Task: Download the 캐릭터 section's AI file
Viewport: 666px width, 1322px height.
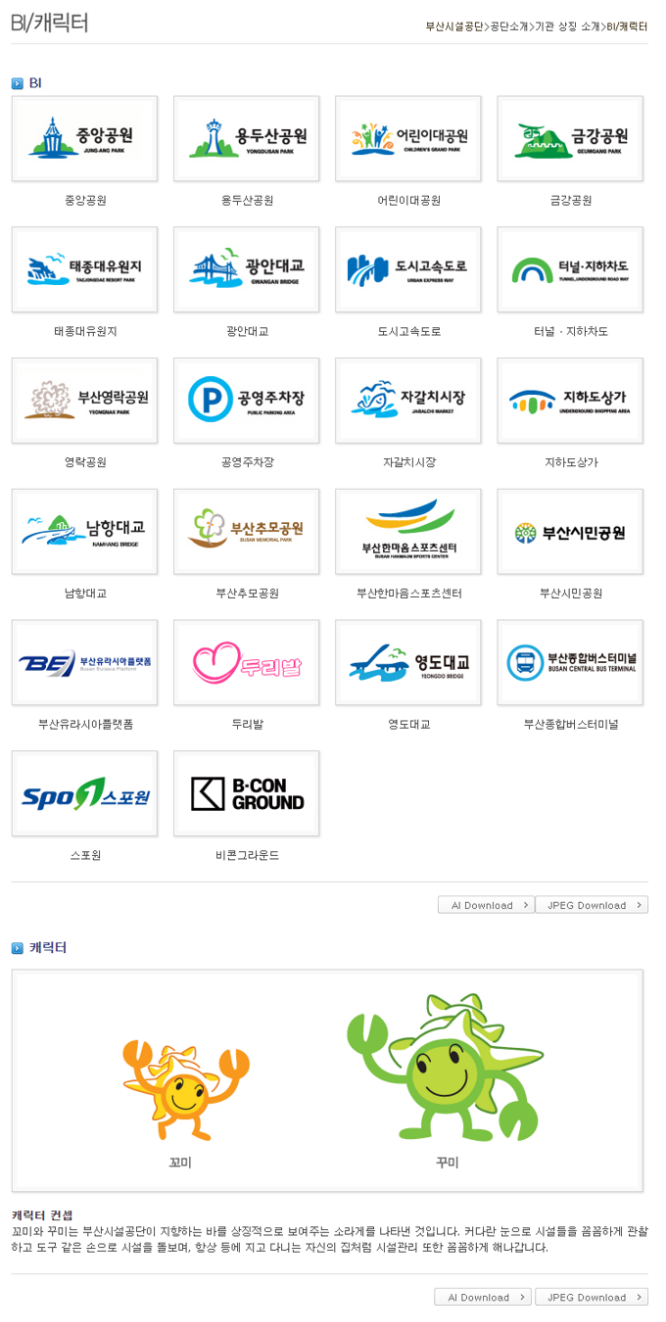Action: (482, 1297)
